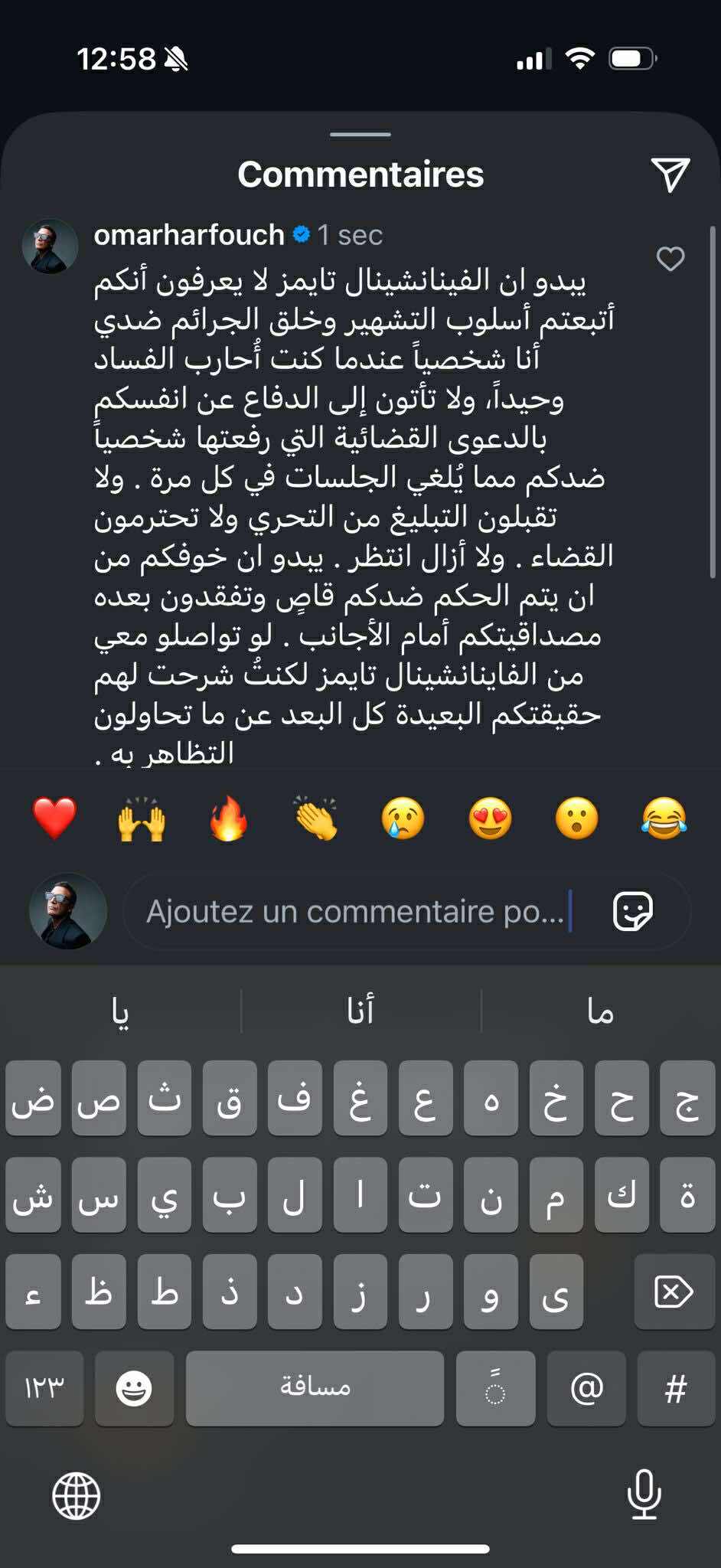Open omarharfouch's profile picture on the comment
The width and height of the screenshot is (721, 1568).
[51, 247]
